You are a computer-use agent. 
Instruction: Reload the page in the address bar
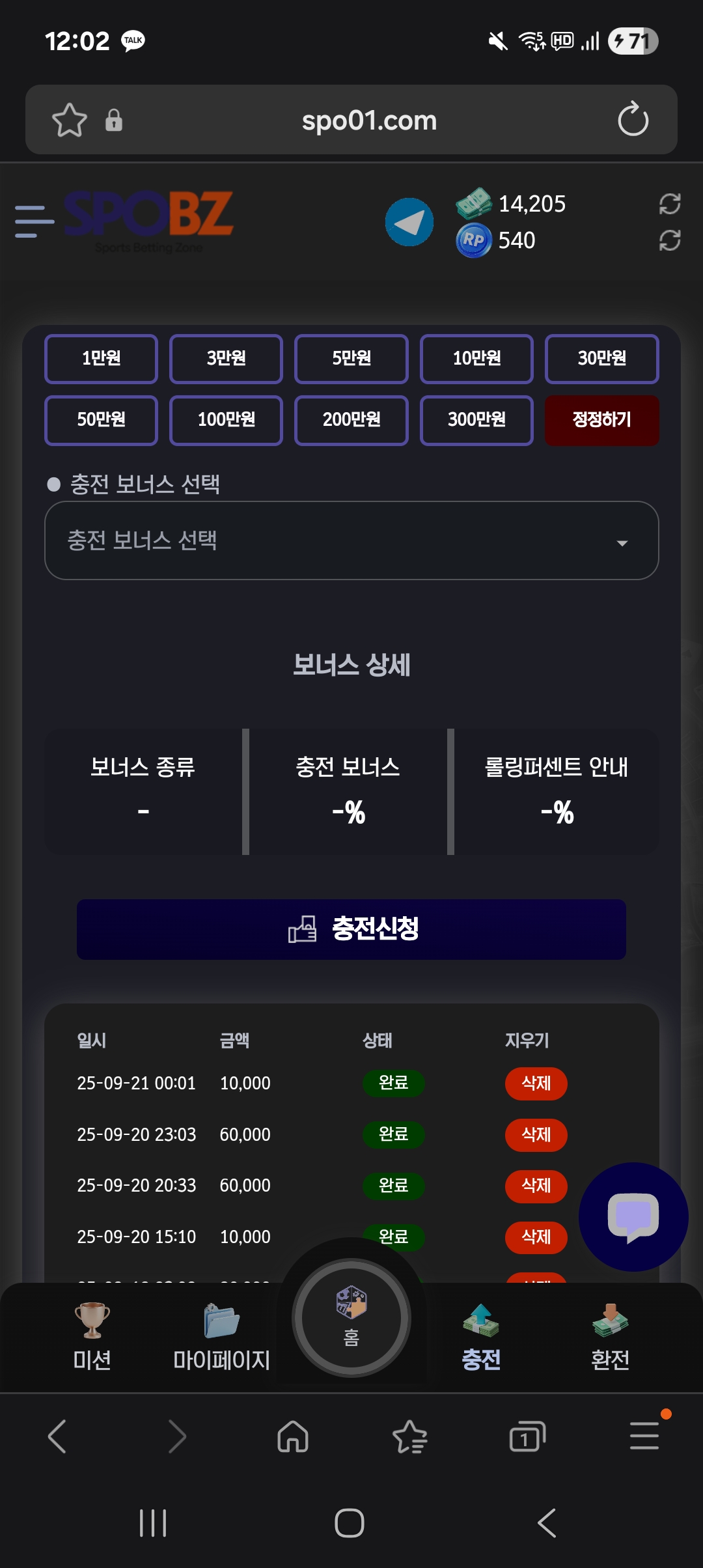633,120
